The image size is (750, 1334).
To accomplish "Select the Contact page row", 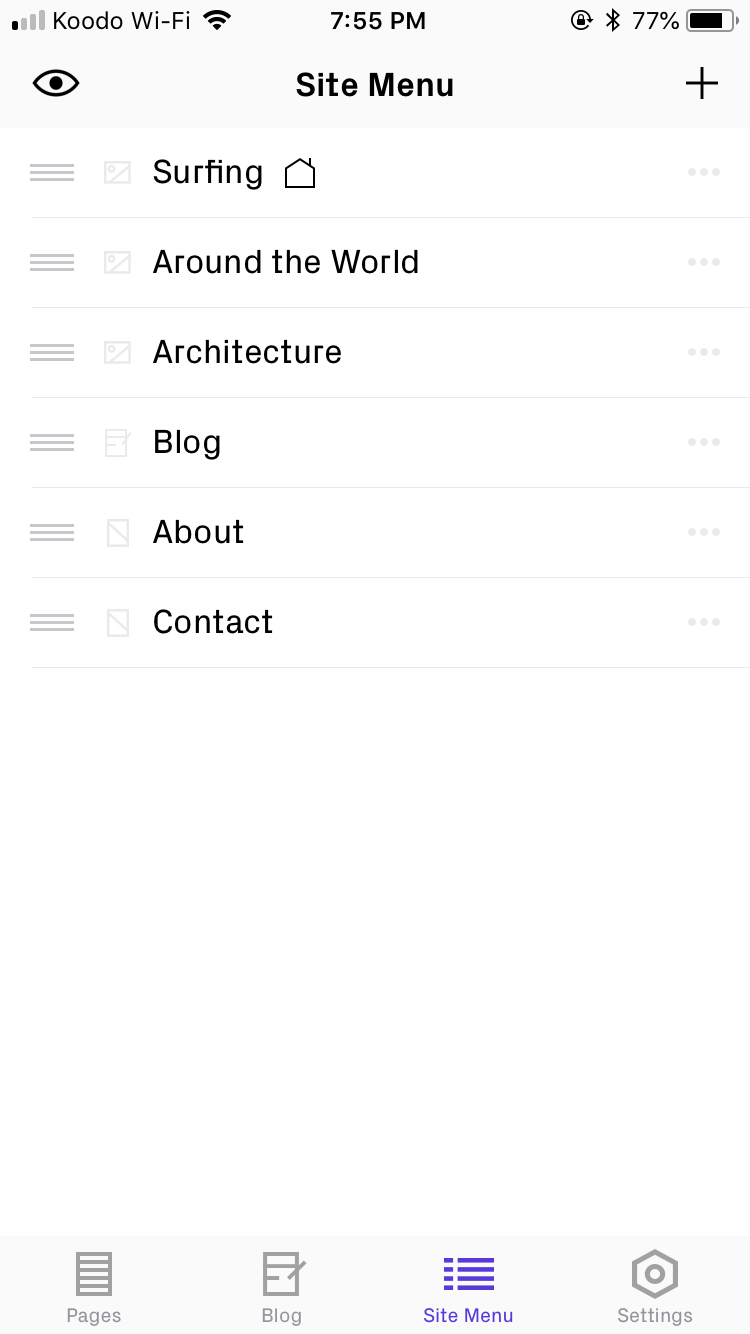I will coord(375,623).
